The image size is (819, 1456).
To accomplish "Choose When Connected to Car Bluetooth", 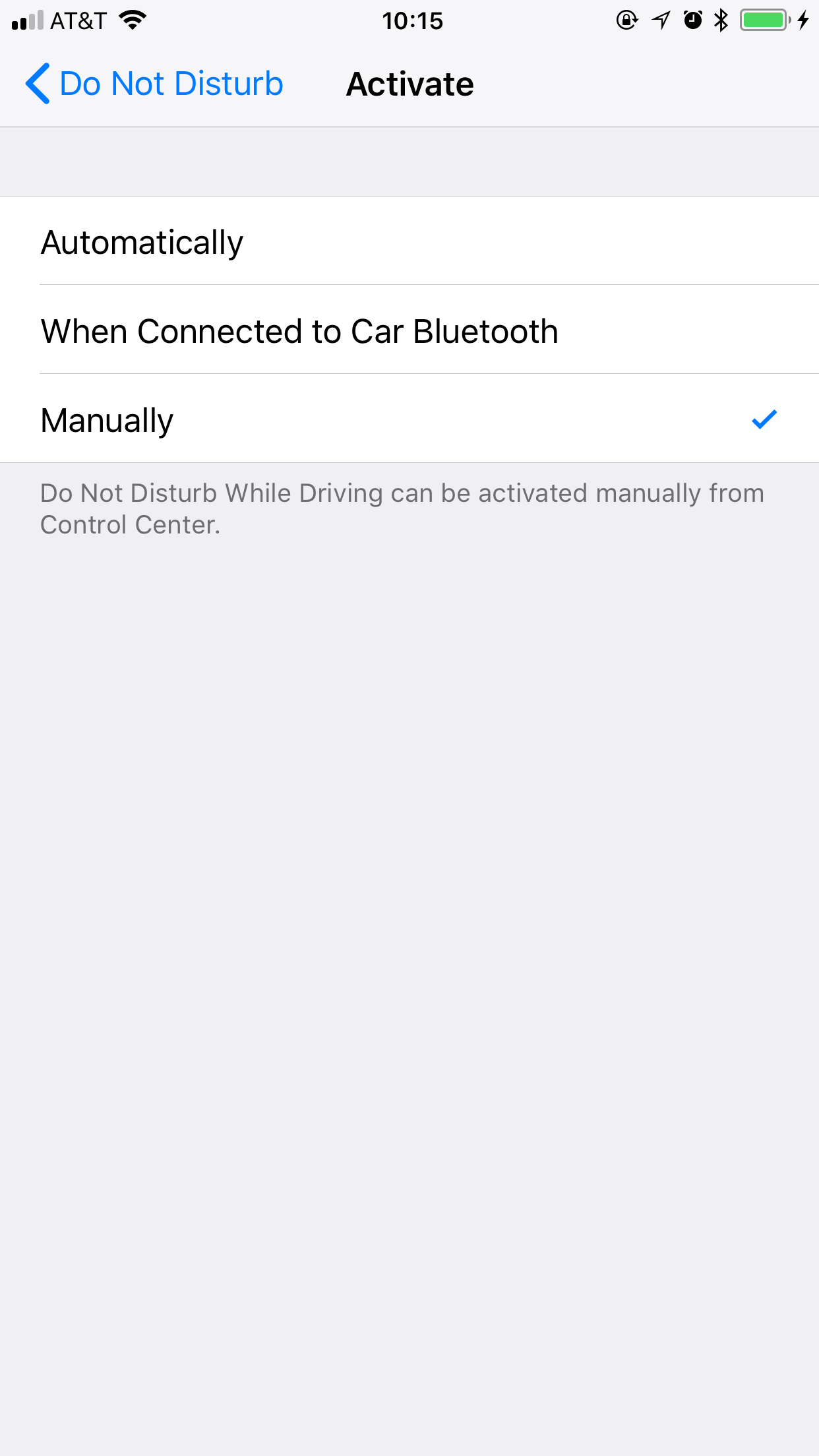I will (x=409, y=330).
